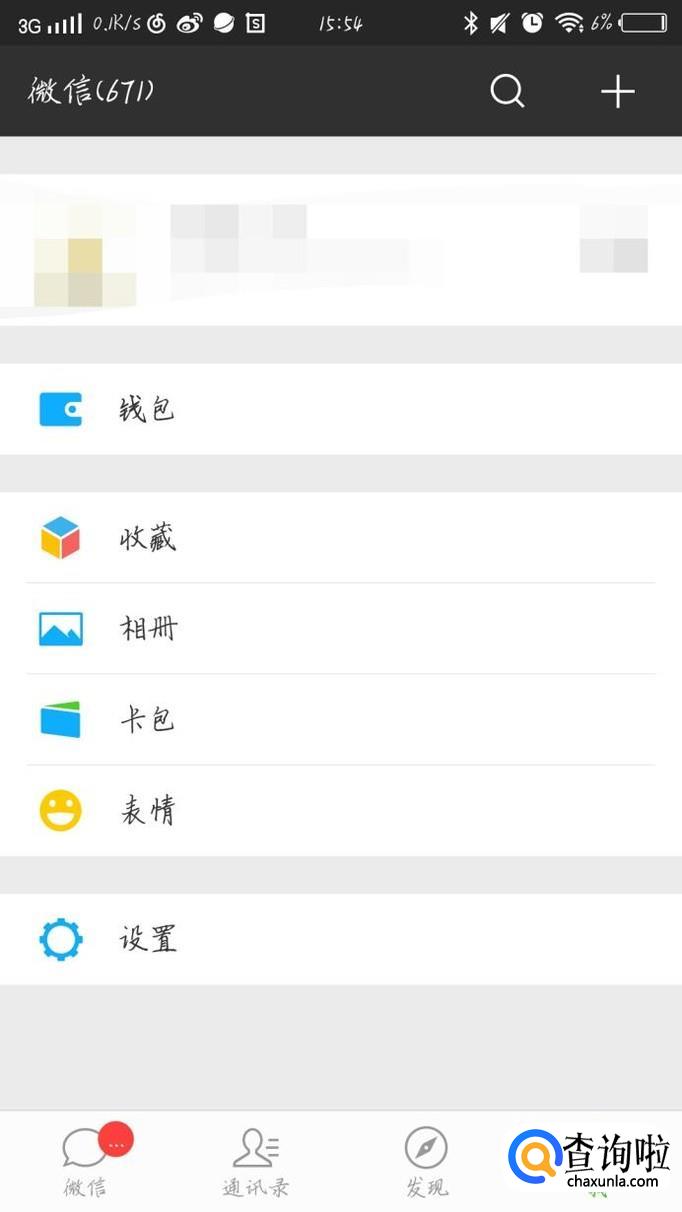Open 收藏 (Favorites)

click(x=340, y=538)
